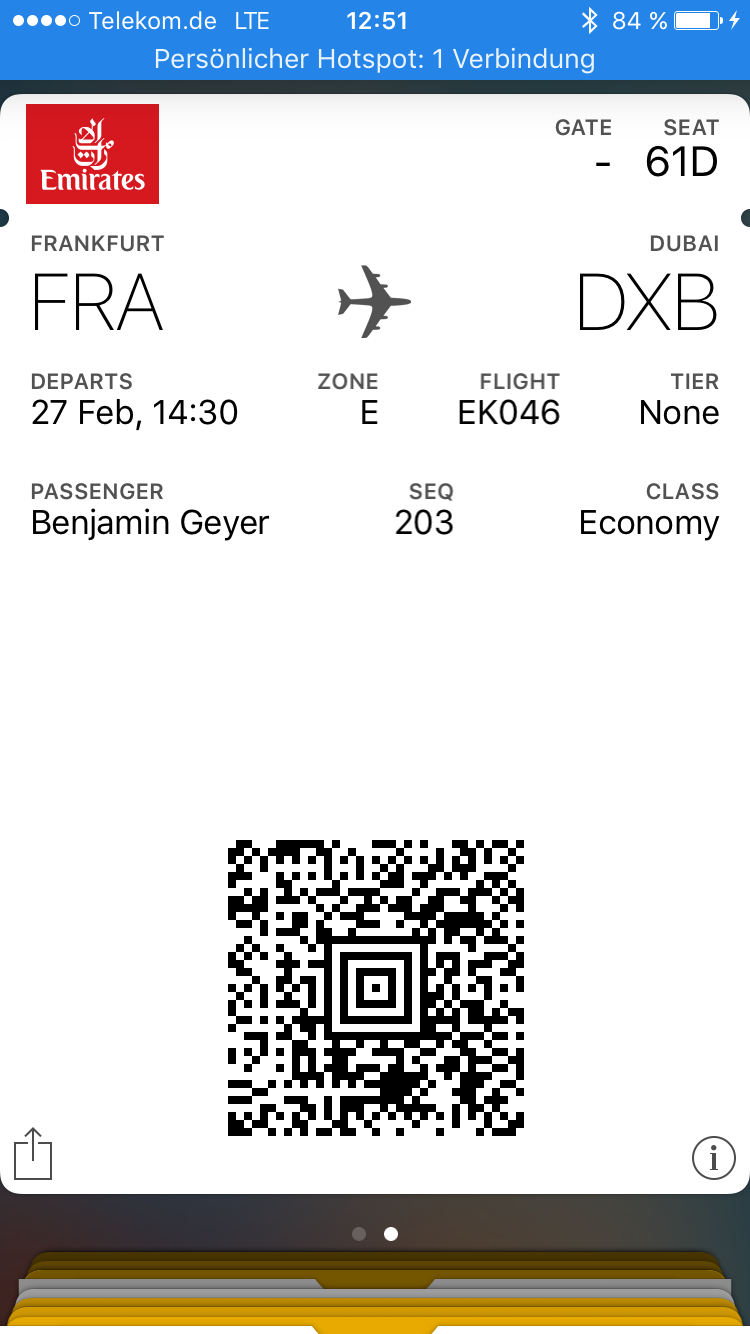Image resolution: width=750 pixels, height=1334 pixels.
Task: Open the pass info button
Action: tap(713, 1158)
